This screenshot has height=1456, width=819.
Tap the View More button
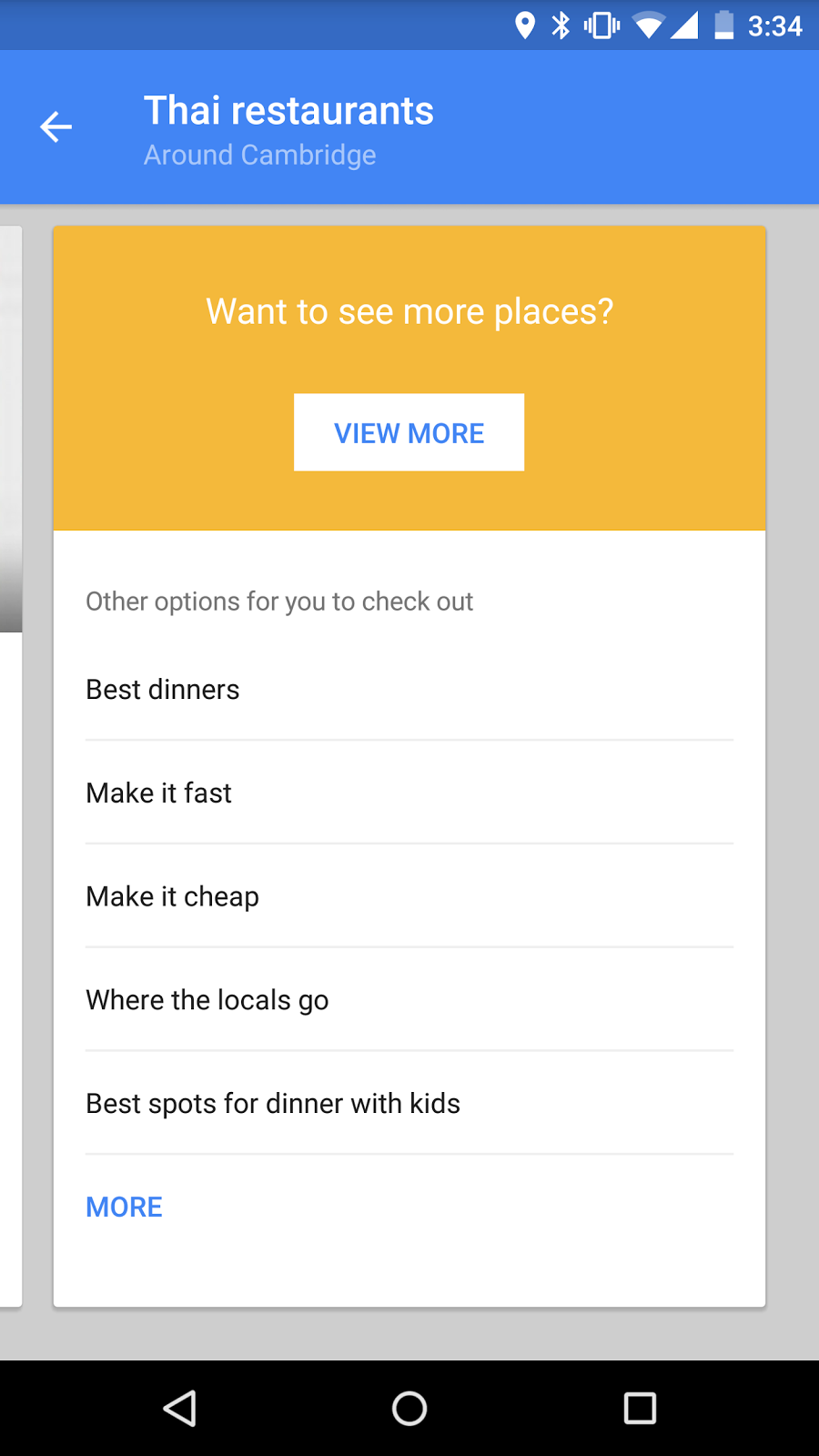[409, 433]
